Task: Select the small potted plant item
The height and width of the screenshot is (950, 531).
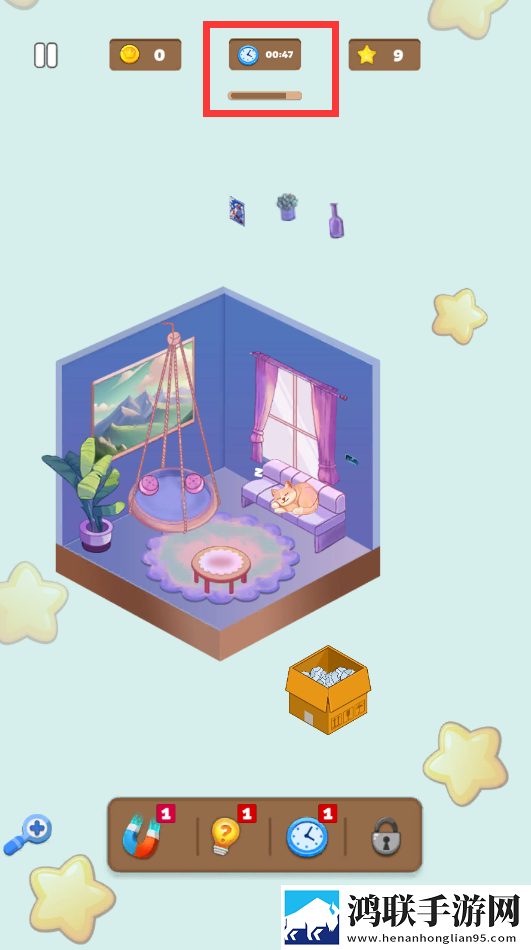Action: pyautogui.click(x=287, y=207)
